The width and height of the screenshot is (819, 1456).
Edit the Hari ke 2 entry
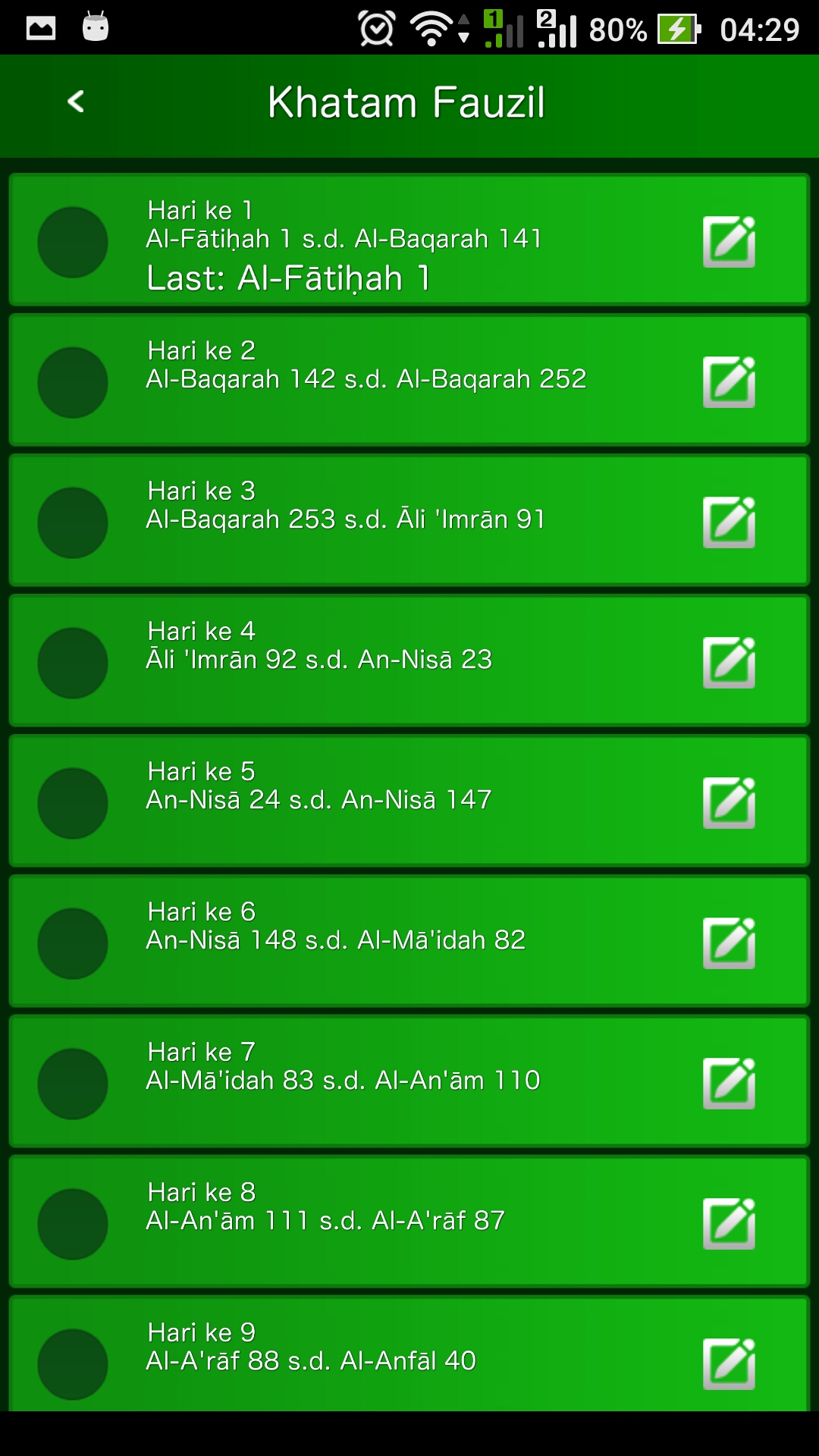point(729,382)
